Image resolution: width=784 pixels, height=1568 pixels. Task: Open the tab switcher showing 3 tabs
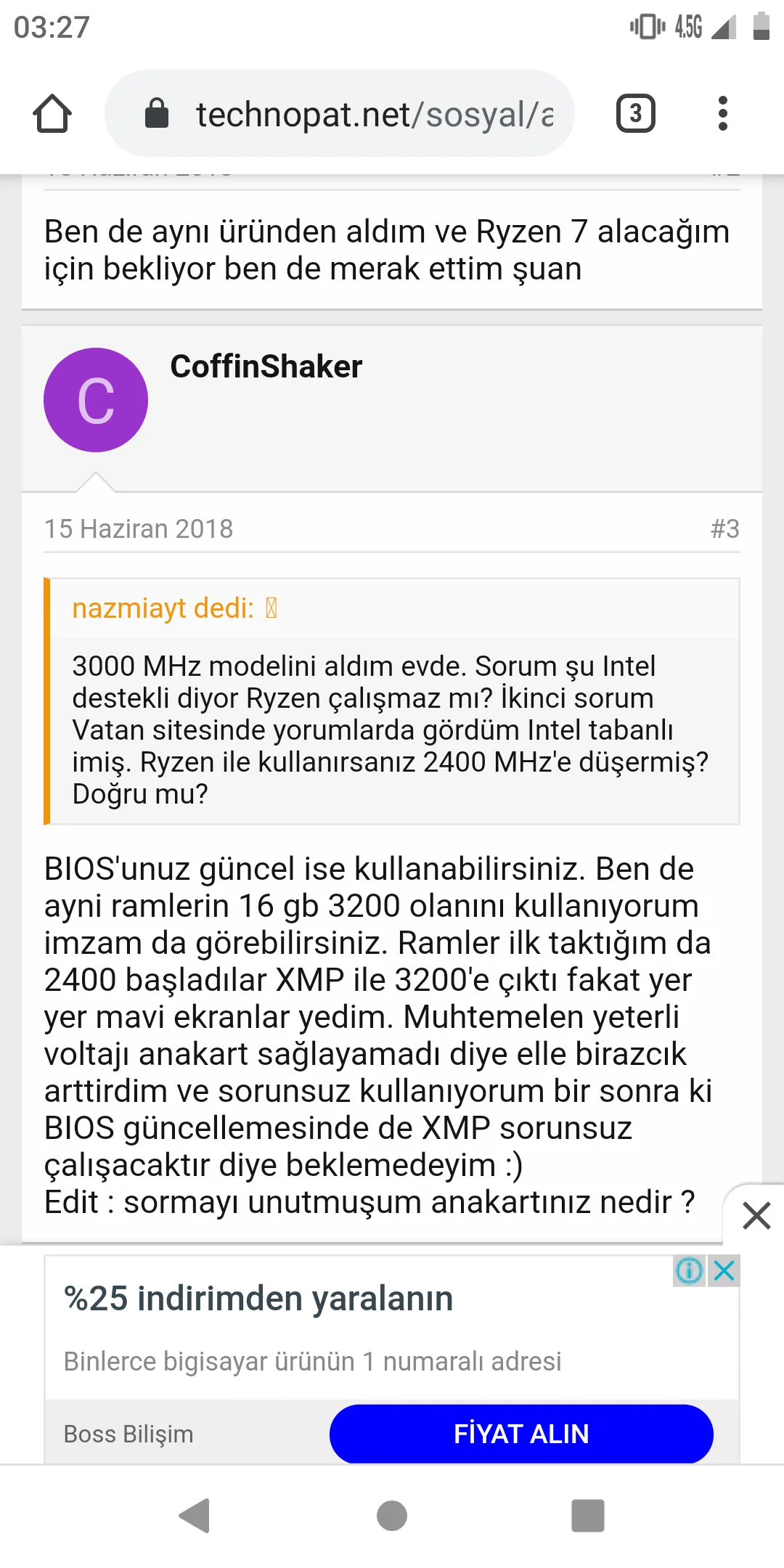[635, 114]
